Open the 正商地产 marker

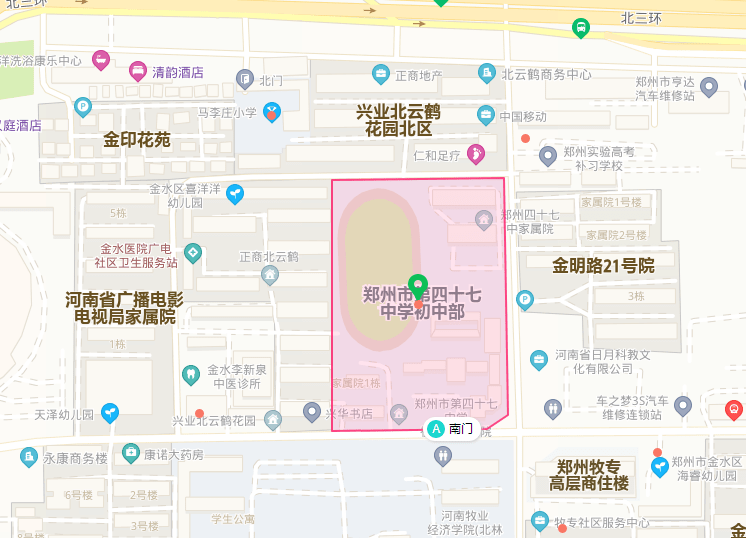pyautogui.click(x=381, y=74)
